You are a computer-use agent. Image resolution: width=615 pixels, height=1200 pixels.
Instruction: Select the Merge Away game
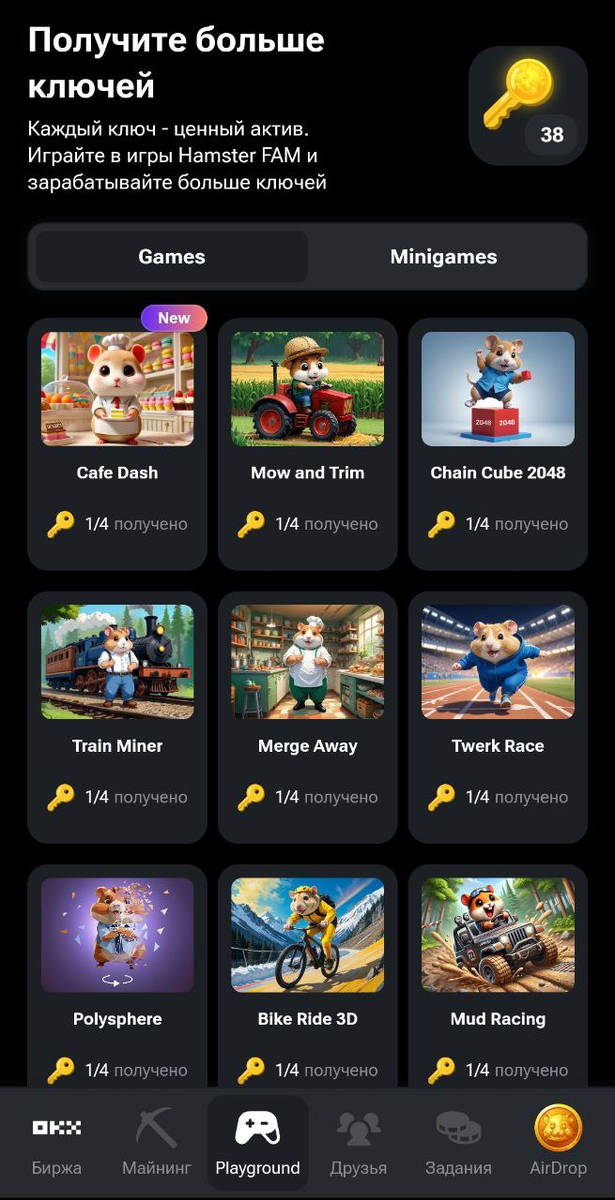coord(307,715)
